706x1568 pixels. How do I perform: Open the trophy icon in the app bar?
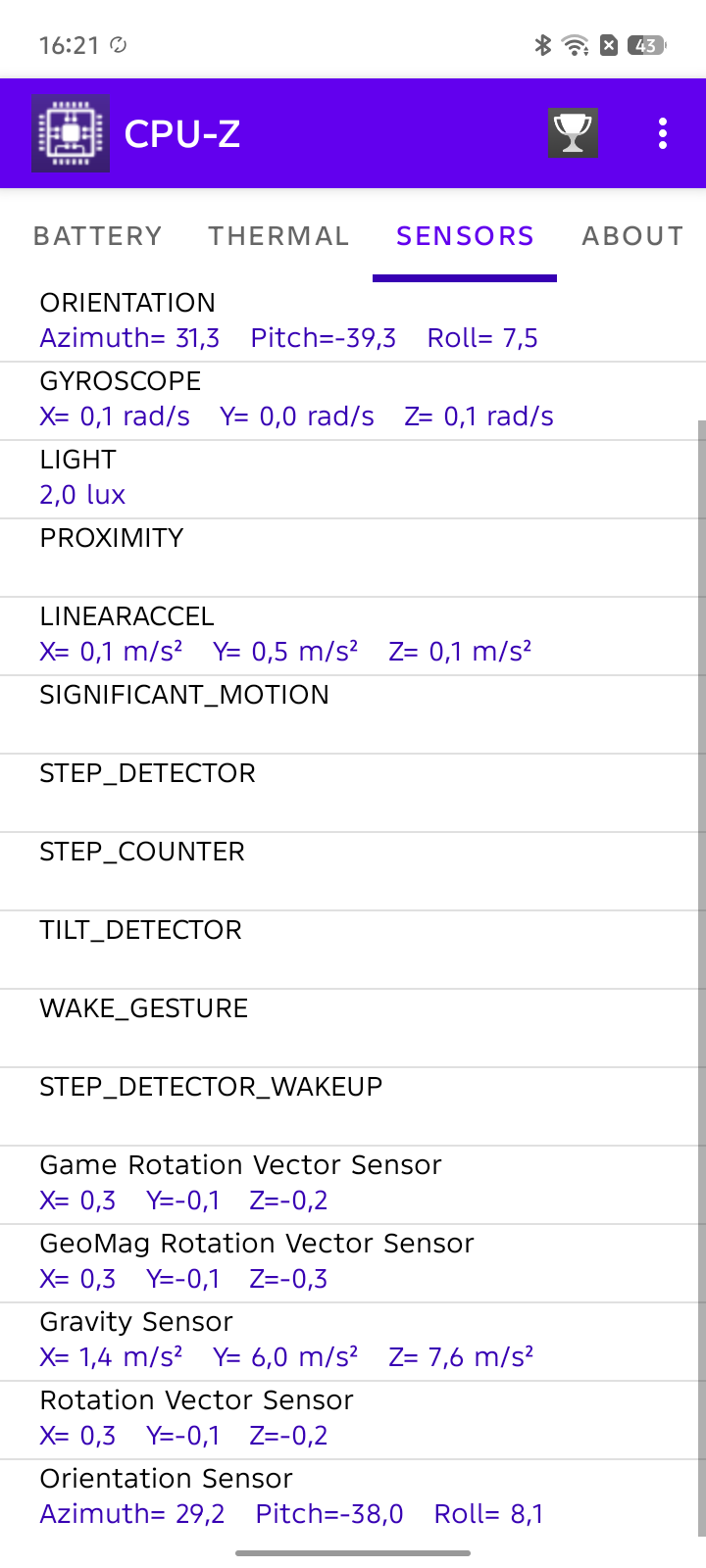(x=573, y=133)
